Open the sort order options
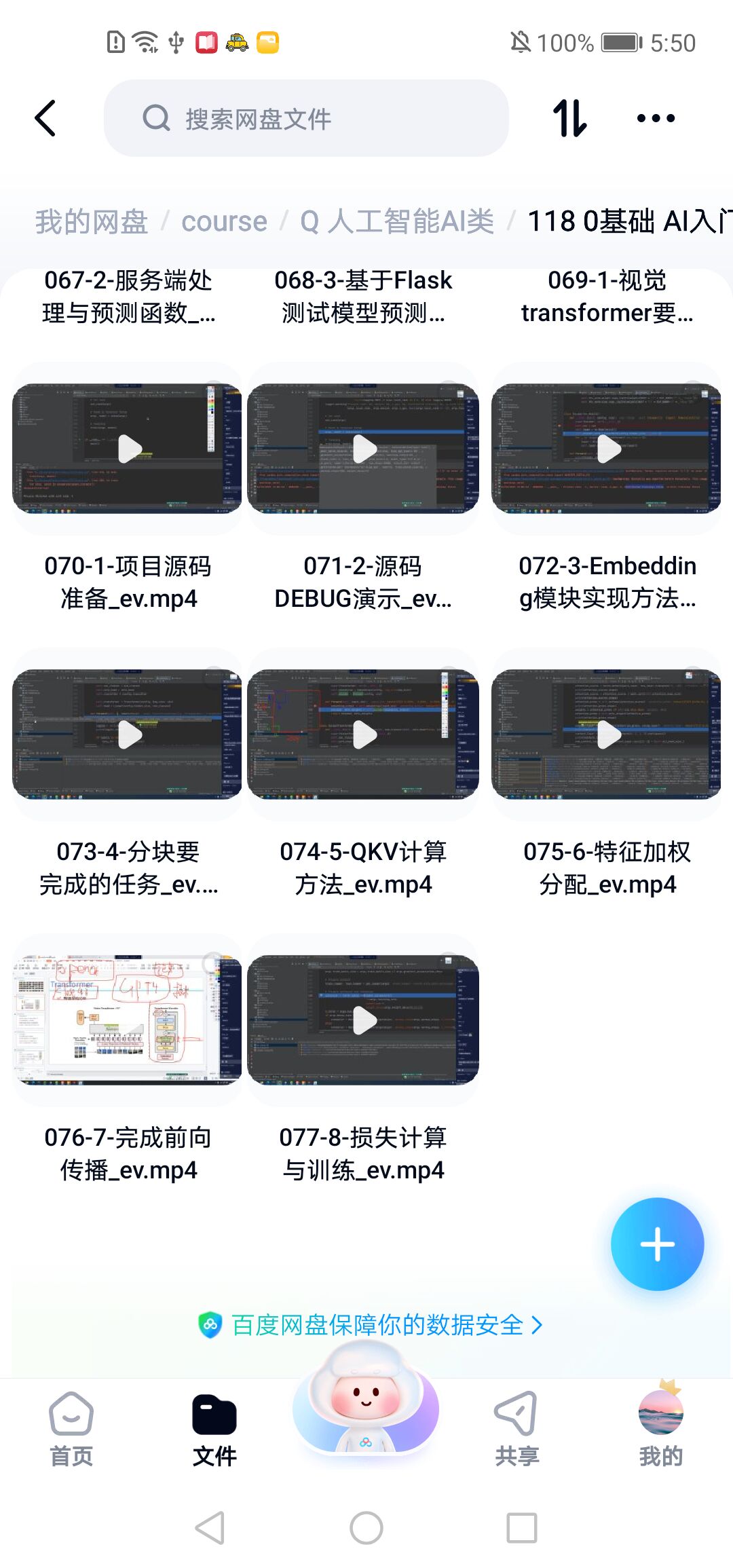The height and width of the screenshot is (1568, 733). [x=569, y=118]
